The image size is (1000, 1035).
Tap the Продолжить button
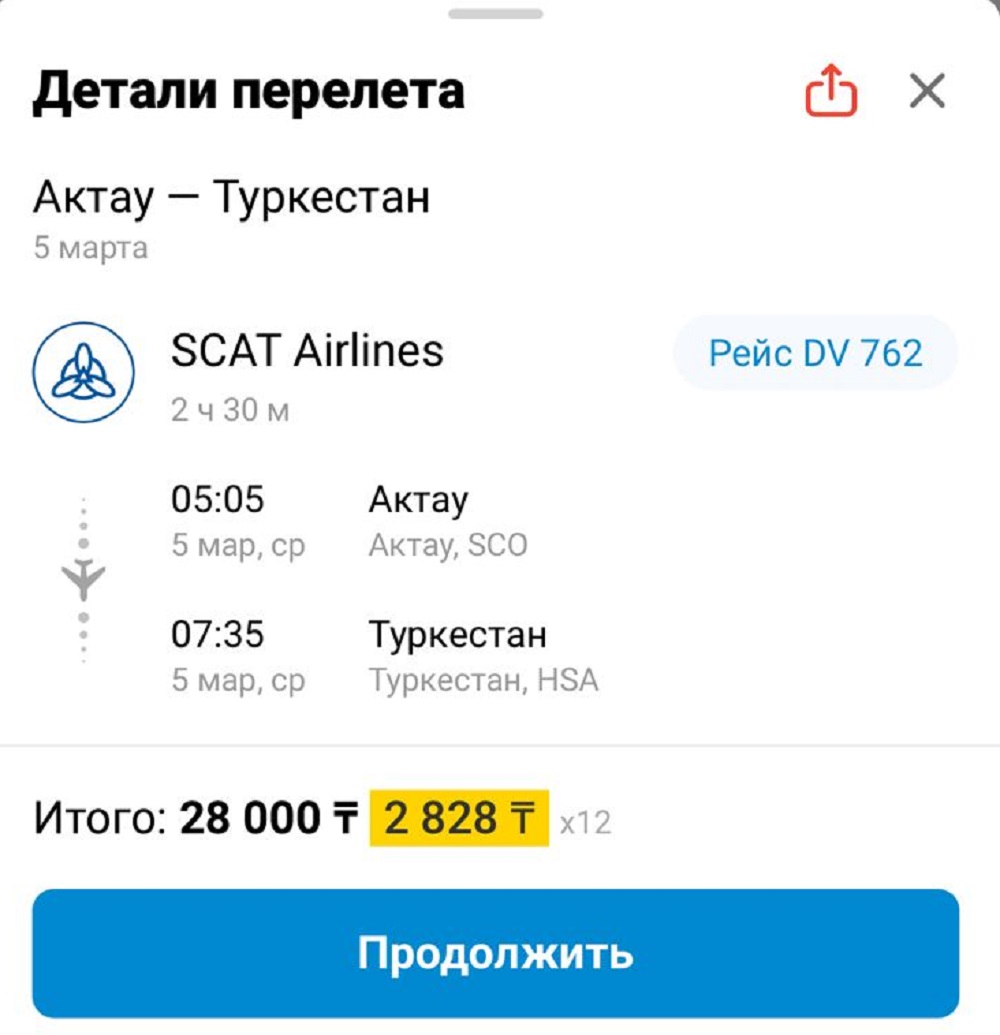click(x=496, y=953)
